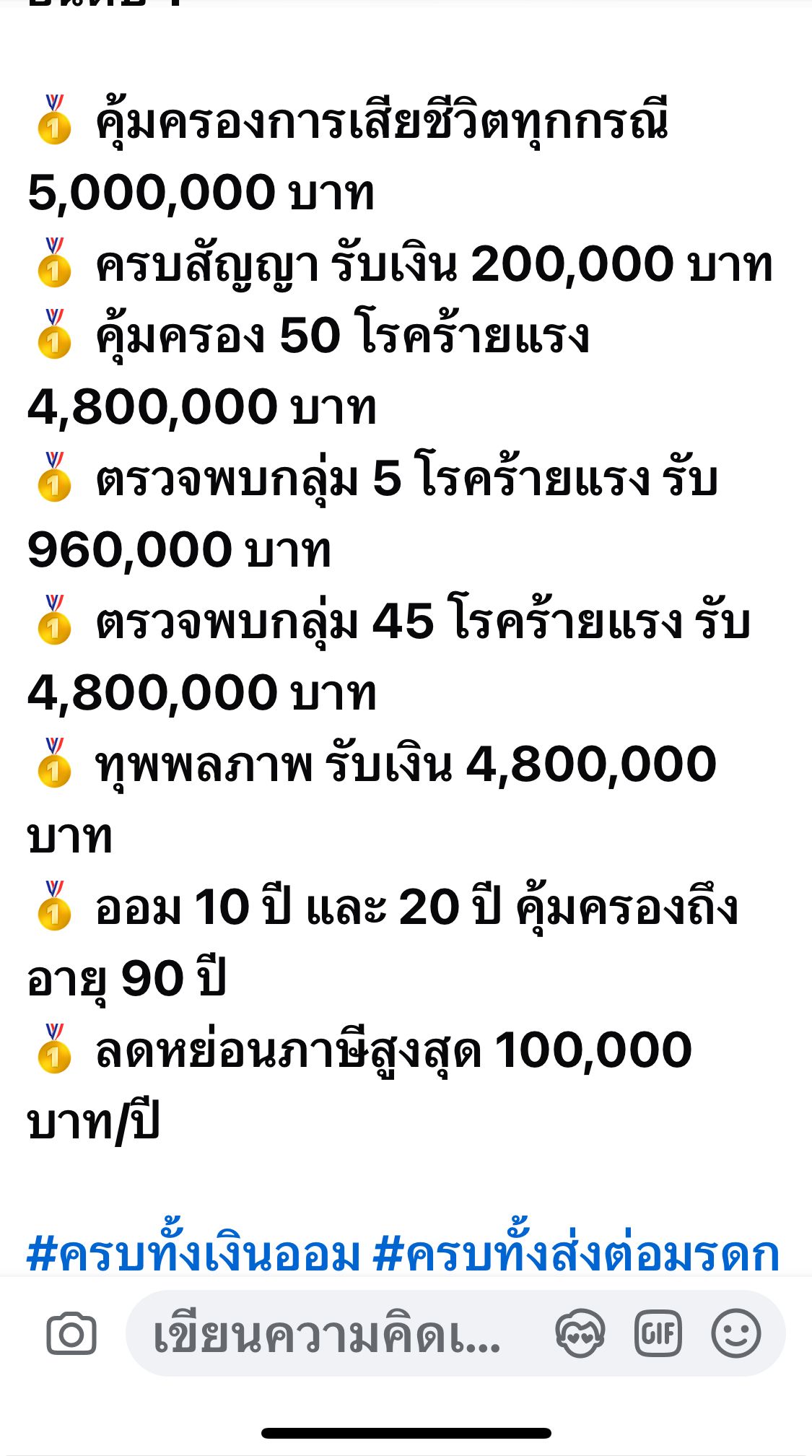This screenshot has height=1456, width=812.
Task: Open the avatar sticker picker
Action: click(x=580, y=1333)
